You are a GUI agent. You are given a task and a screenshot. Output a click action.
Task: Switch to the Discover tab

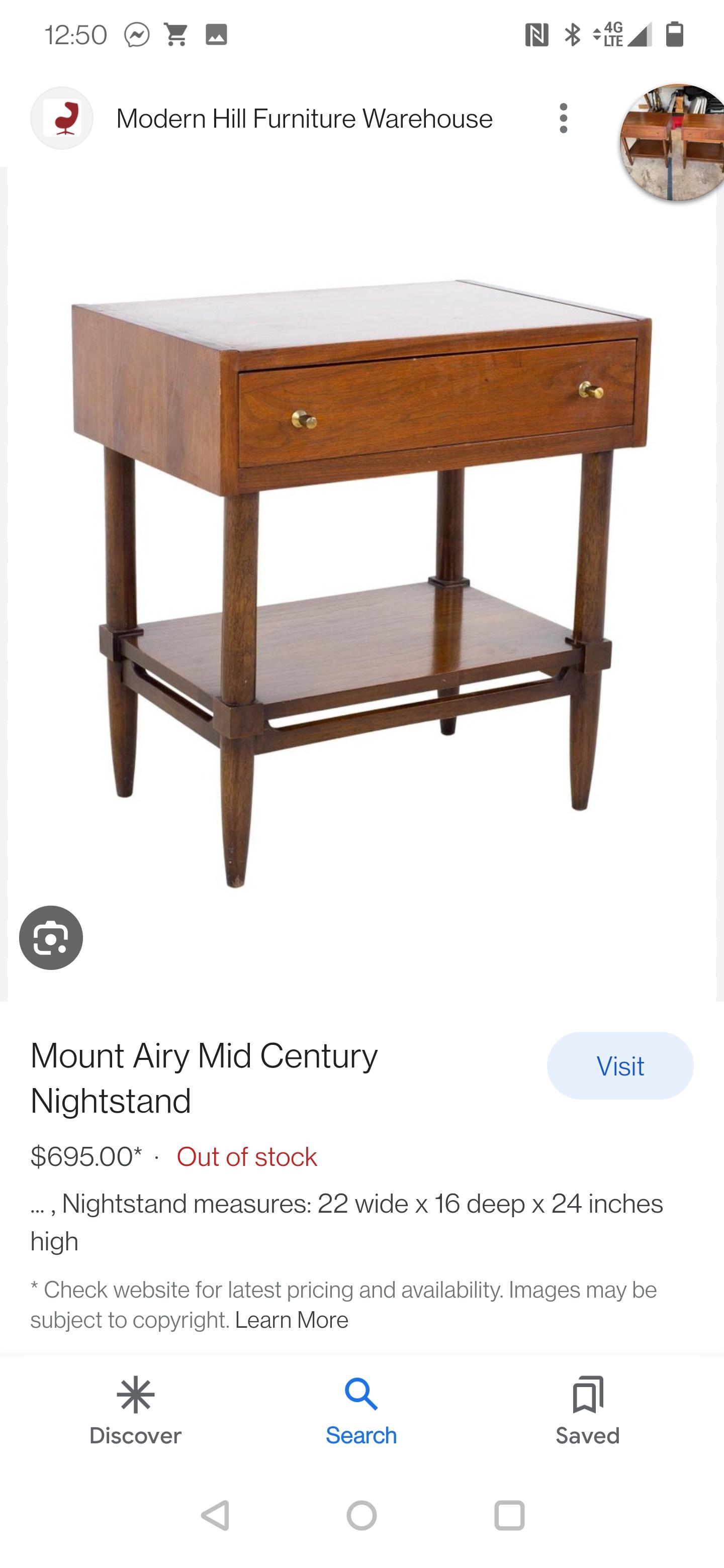pos(135,1410)
